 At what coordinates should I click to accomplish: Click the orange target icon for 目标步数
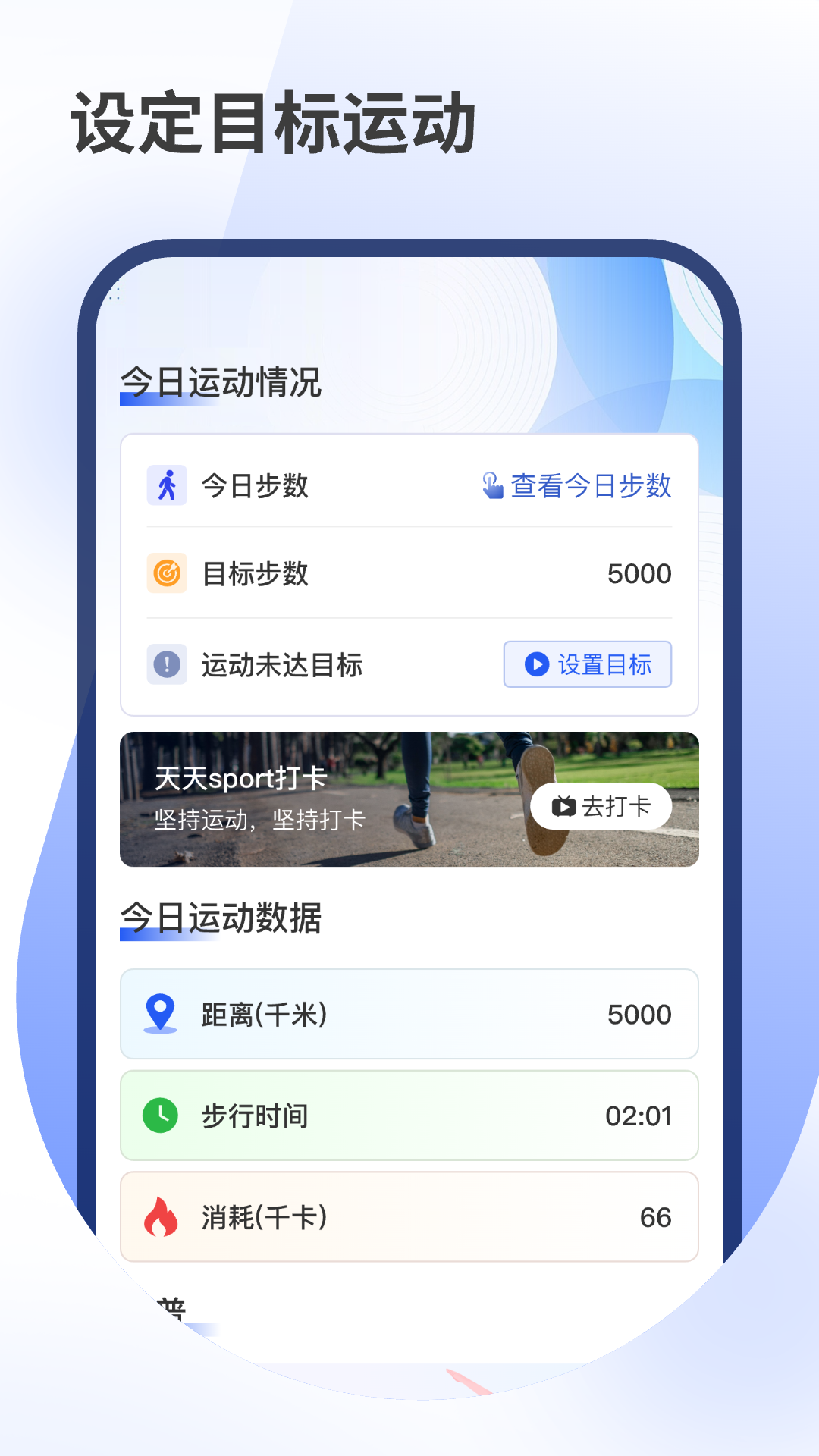(167, 574)
